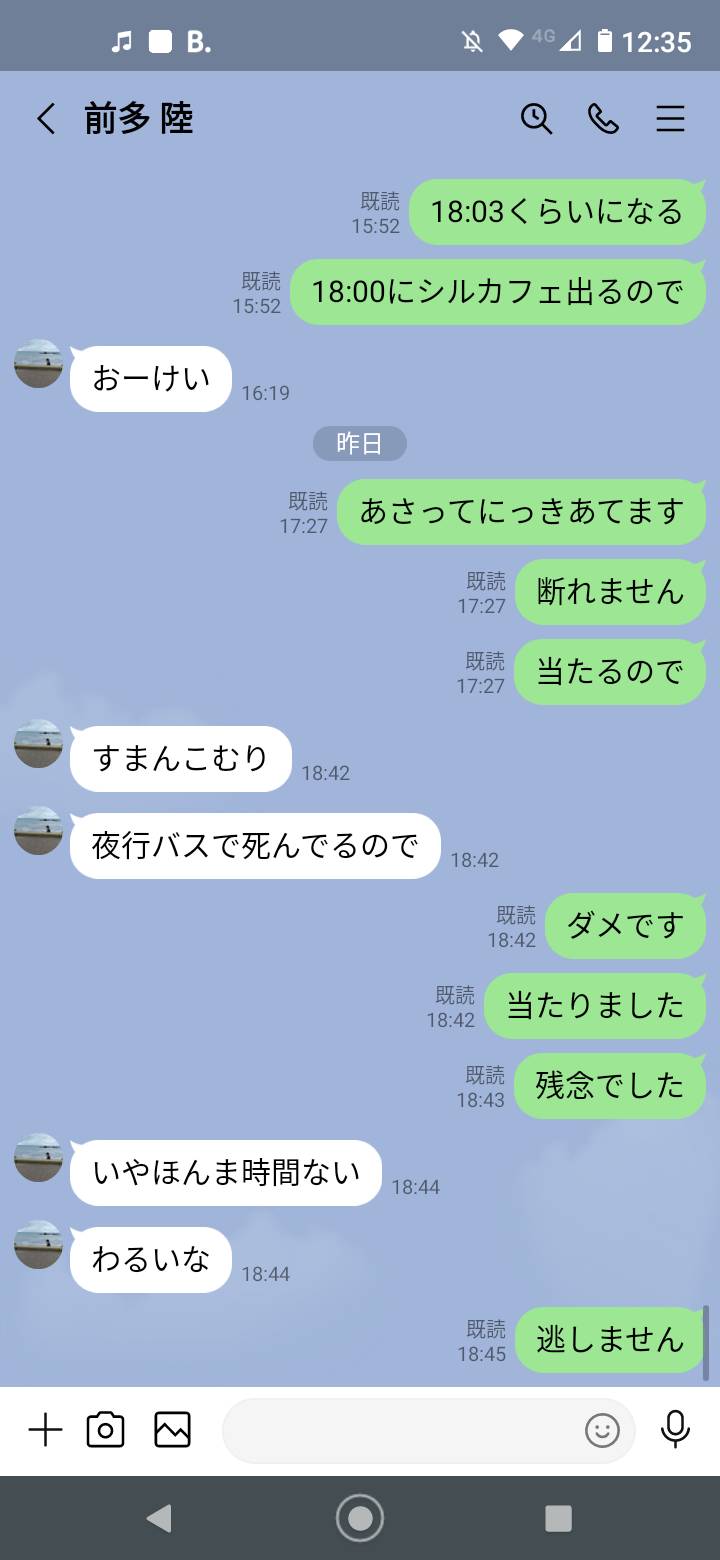The width and height of the screenshot is (720, 1560).
Task: Open the sticker and emoji picker
Action: click(x=602, y=1431)
